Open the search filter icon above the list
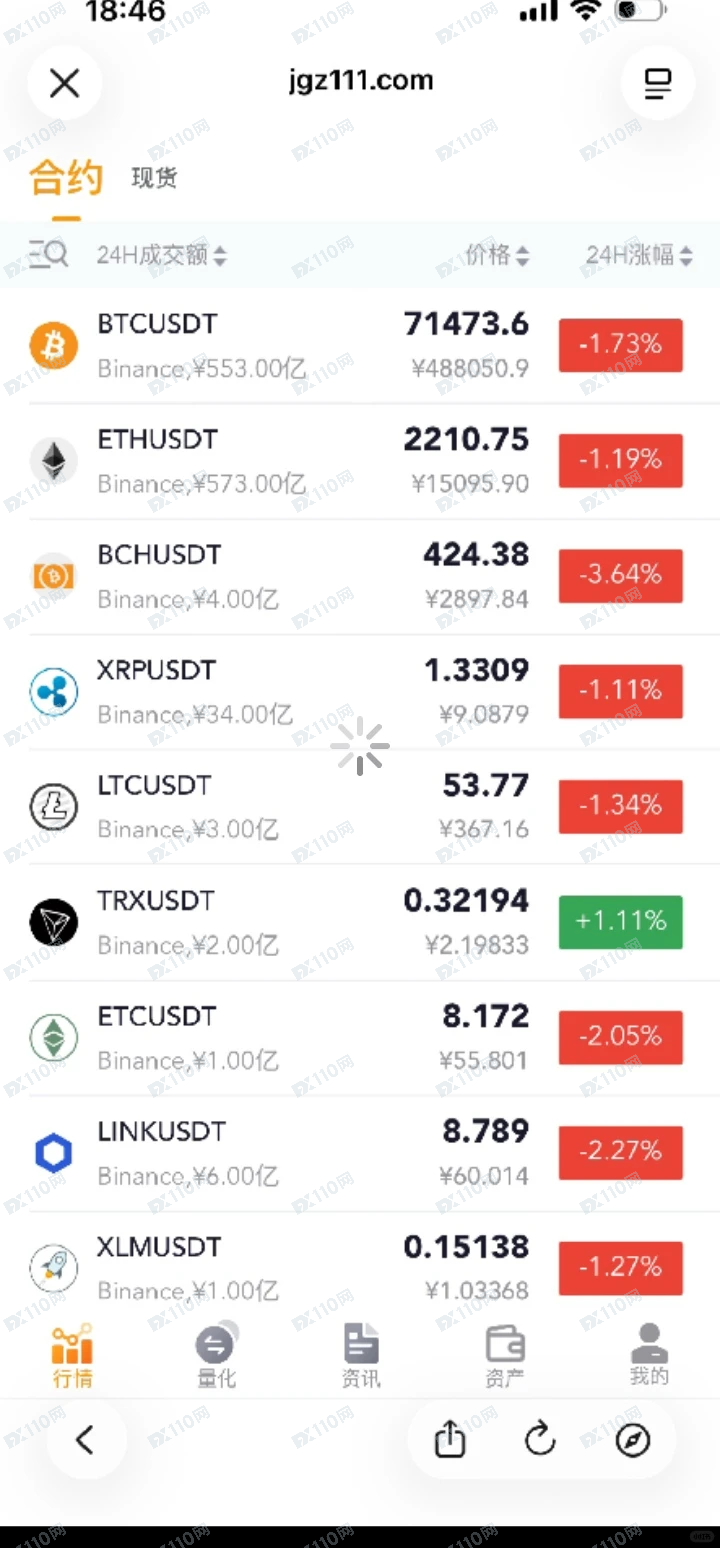This screenshot has height=1548, width=720. click(48, 255)
